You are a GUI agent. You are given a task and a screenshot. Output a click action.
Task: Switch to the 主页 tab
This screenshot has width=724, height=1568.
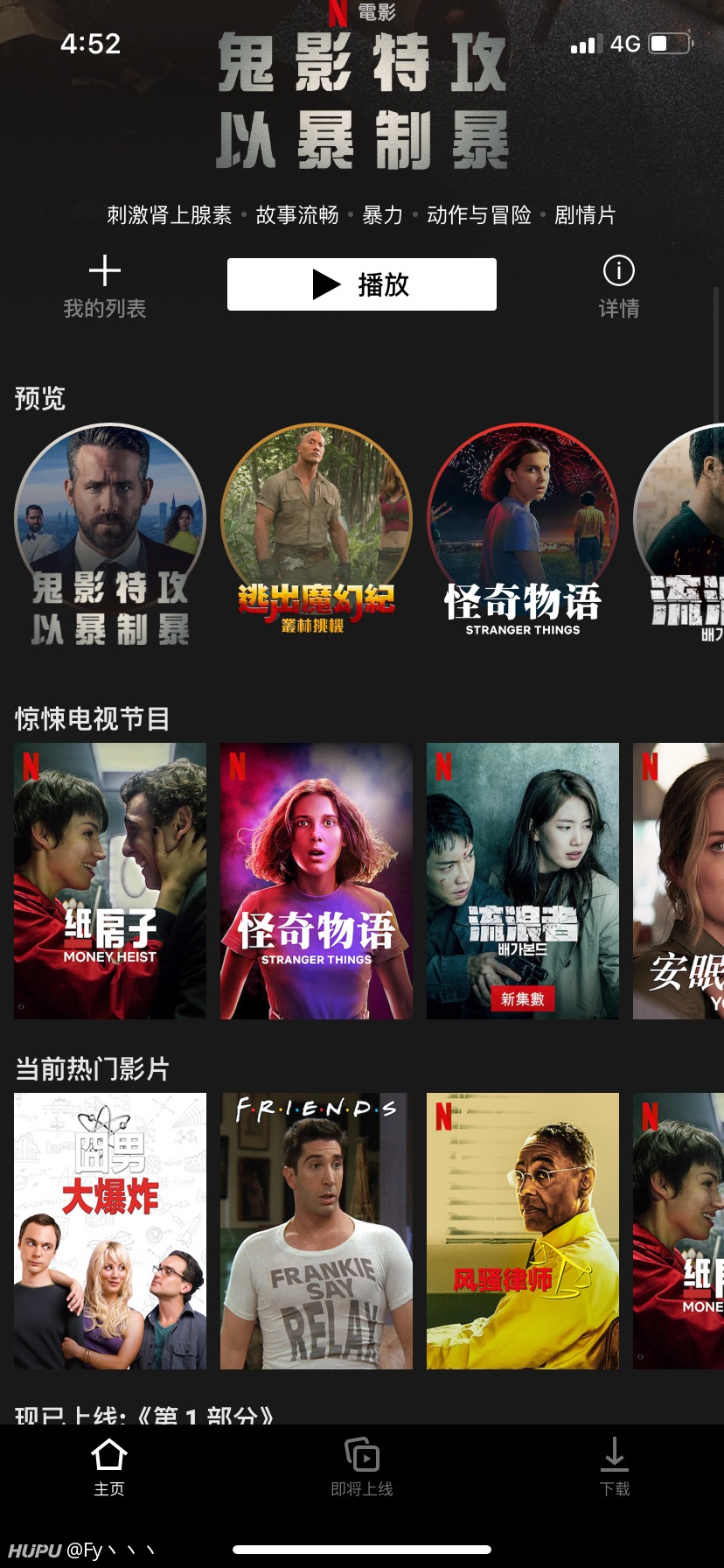(109, 1467)
